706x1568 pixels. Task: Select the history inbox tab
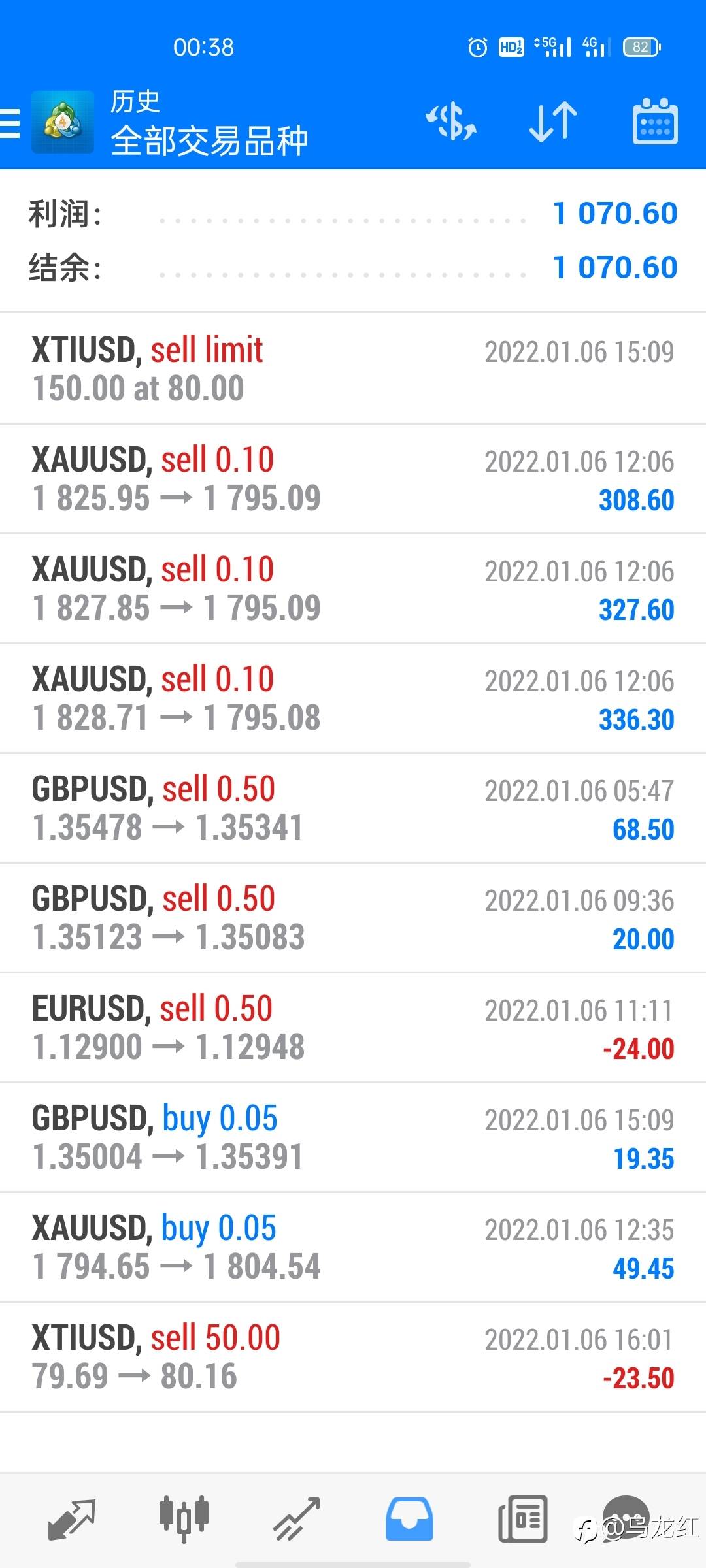click(x=409, y=1518)
